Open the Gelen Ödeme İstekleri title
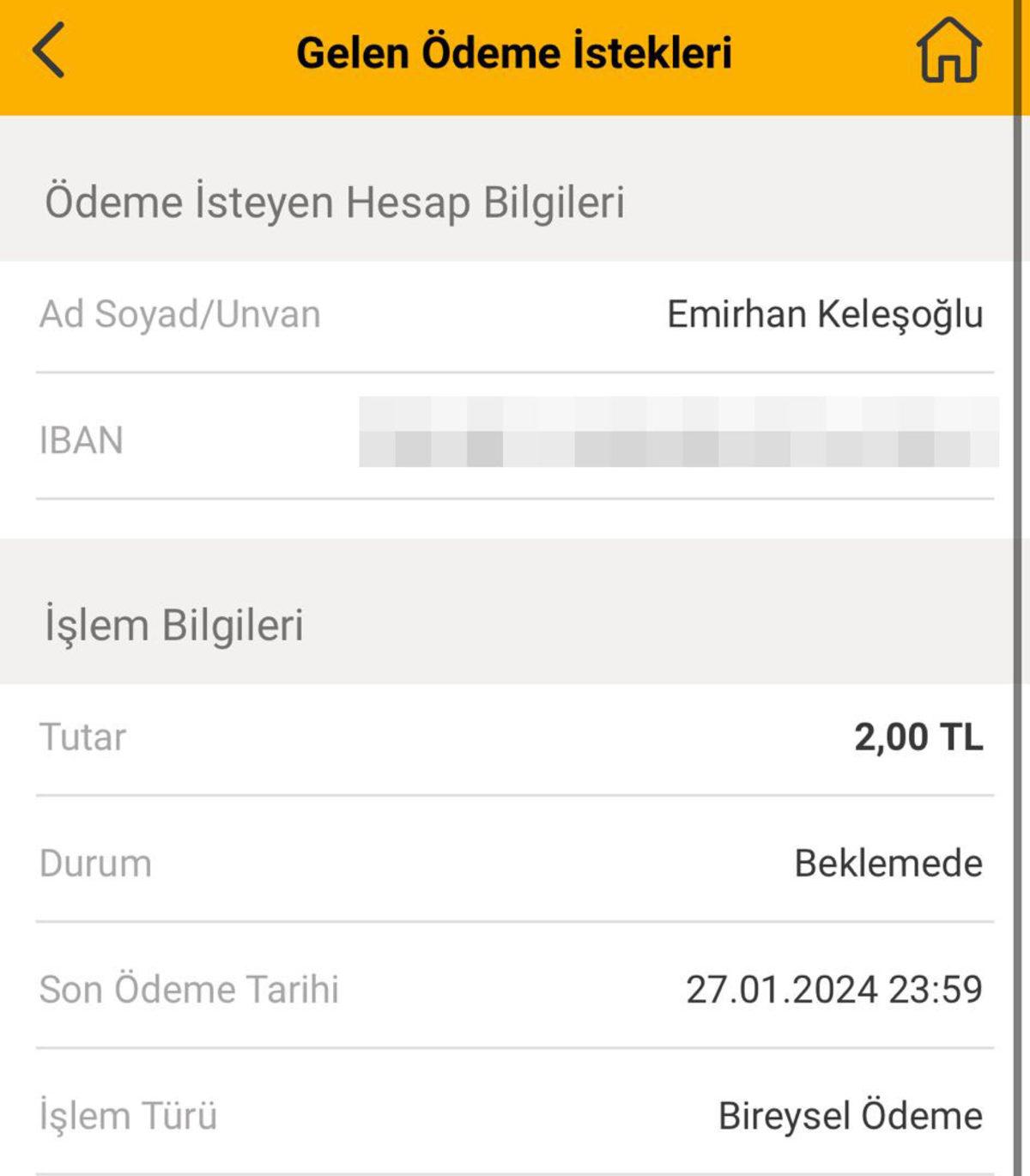 point(515,53)
